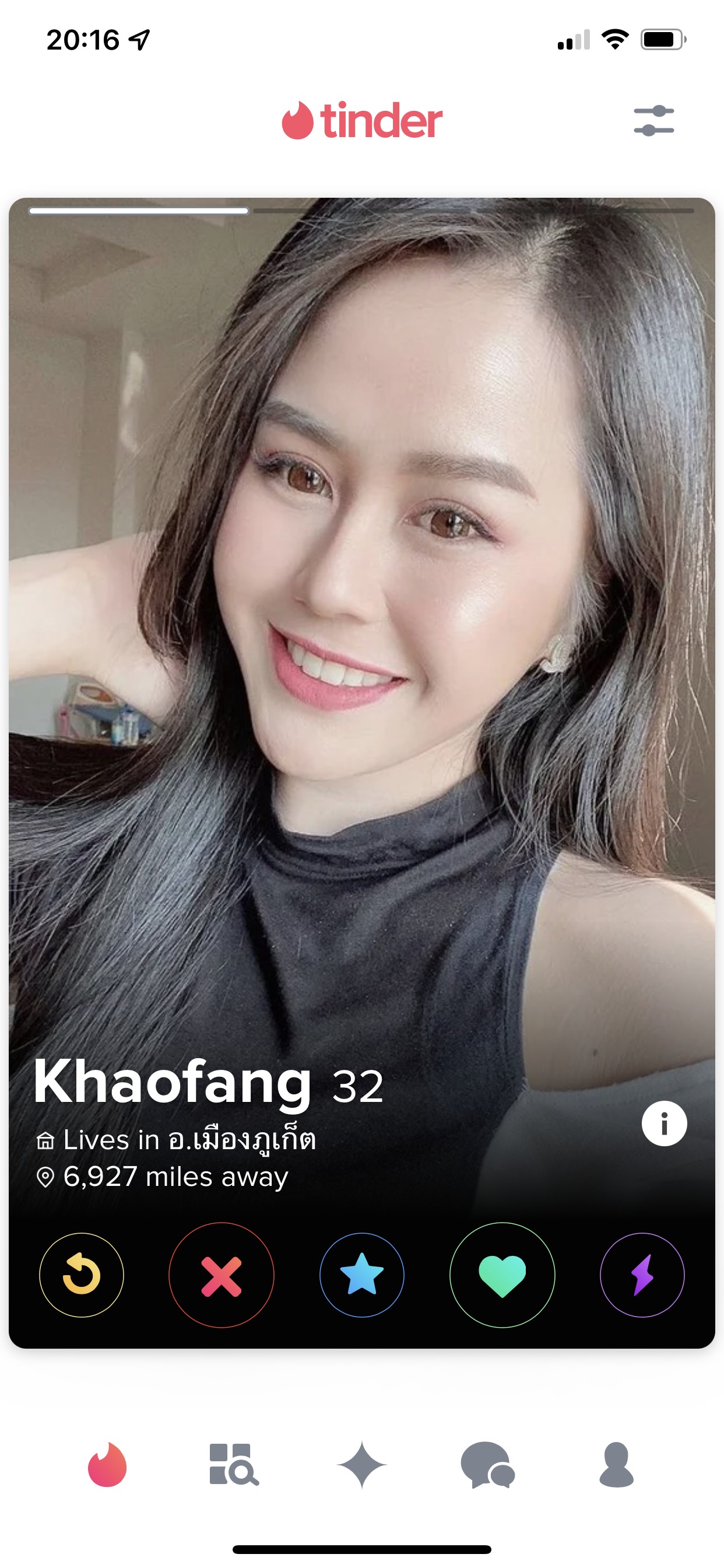Image resolution: width=724 pixels, height=1568 pixels.
Task: Pass on Khaofang with the X button
Action: (x=222, y=1275)
